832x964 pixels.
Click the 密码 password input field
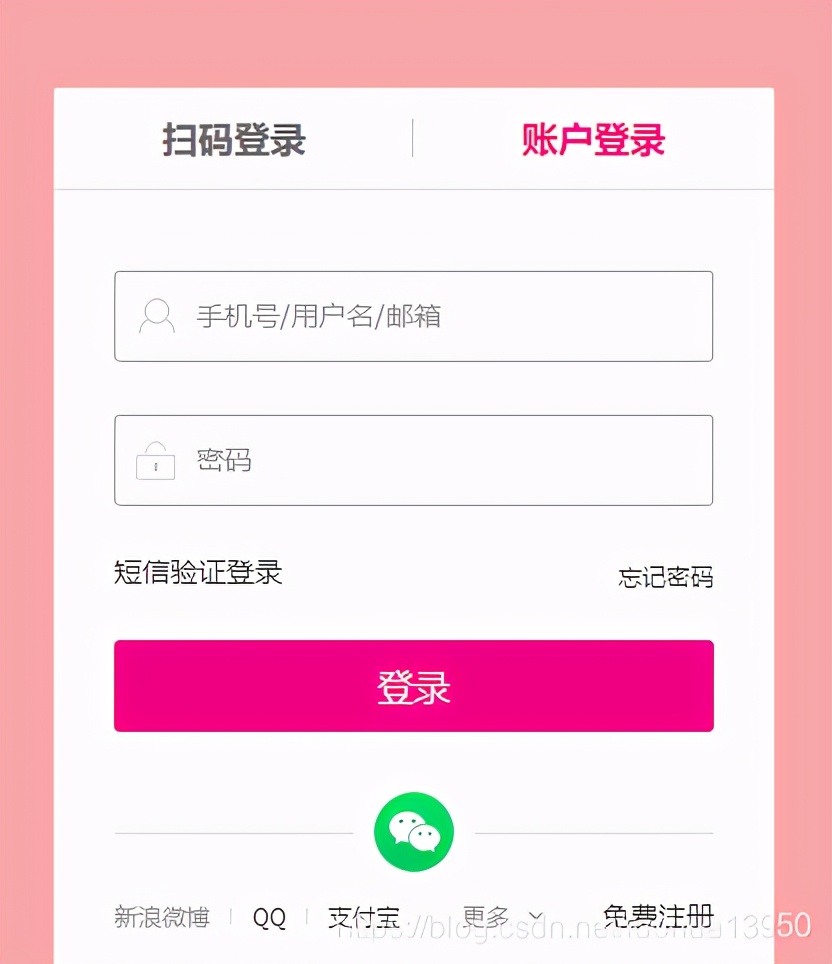coord(414,460)
